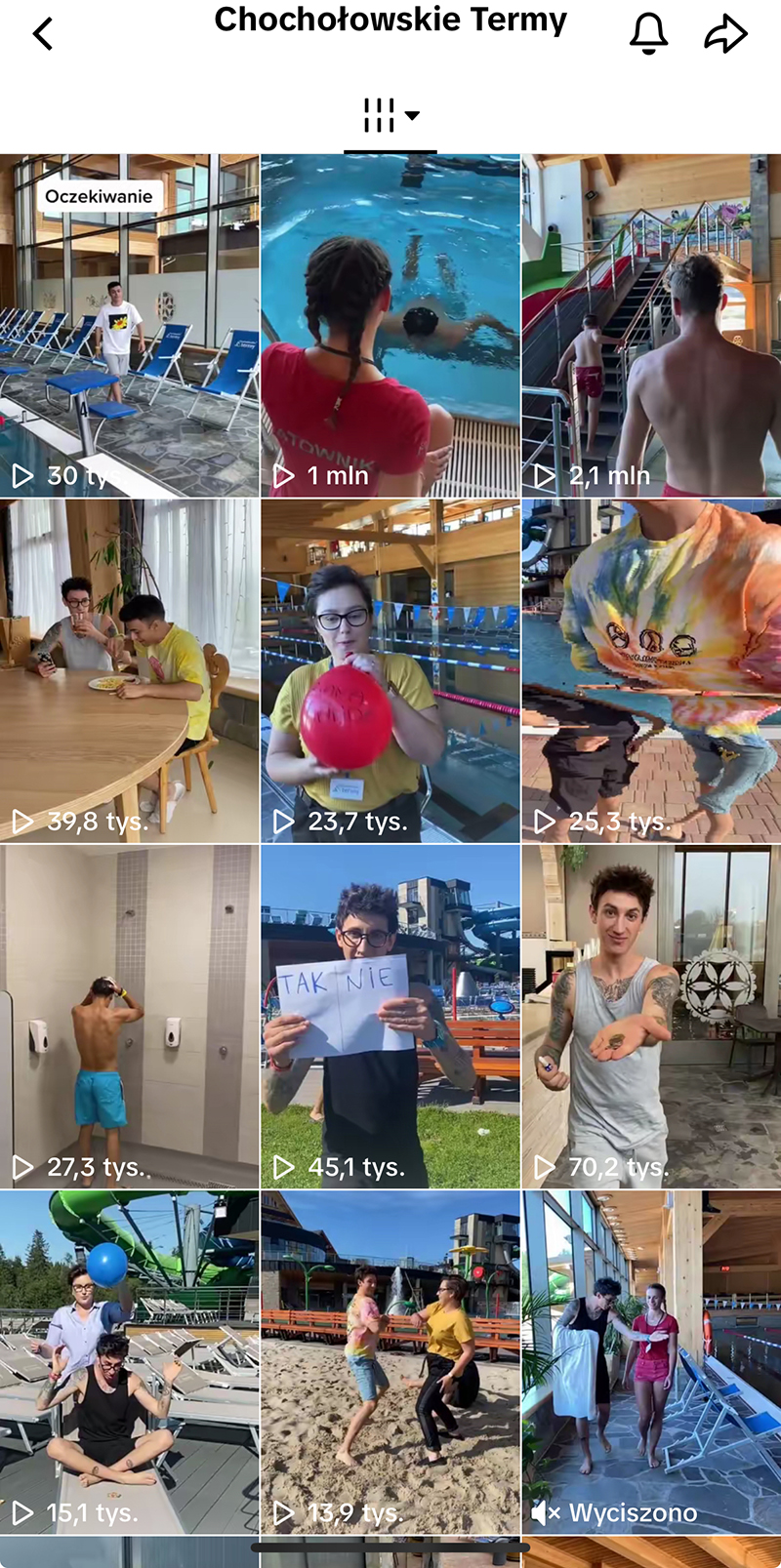Share the Chochołowskie Termy profile
The image size is (781, 1568).
tap(725, 34)
